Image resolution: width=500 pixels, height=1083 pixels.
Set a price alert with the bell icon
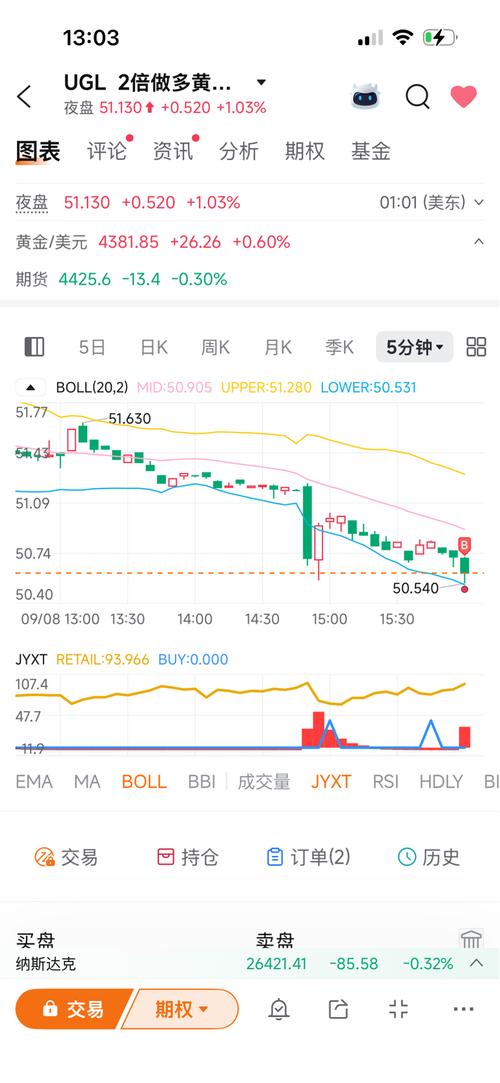pos(278,1009)
